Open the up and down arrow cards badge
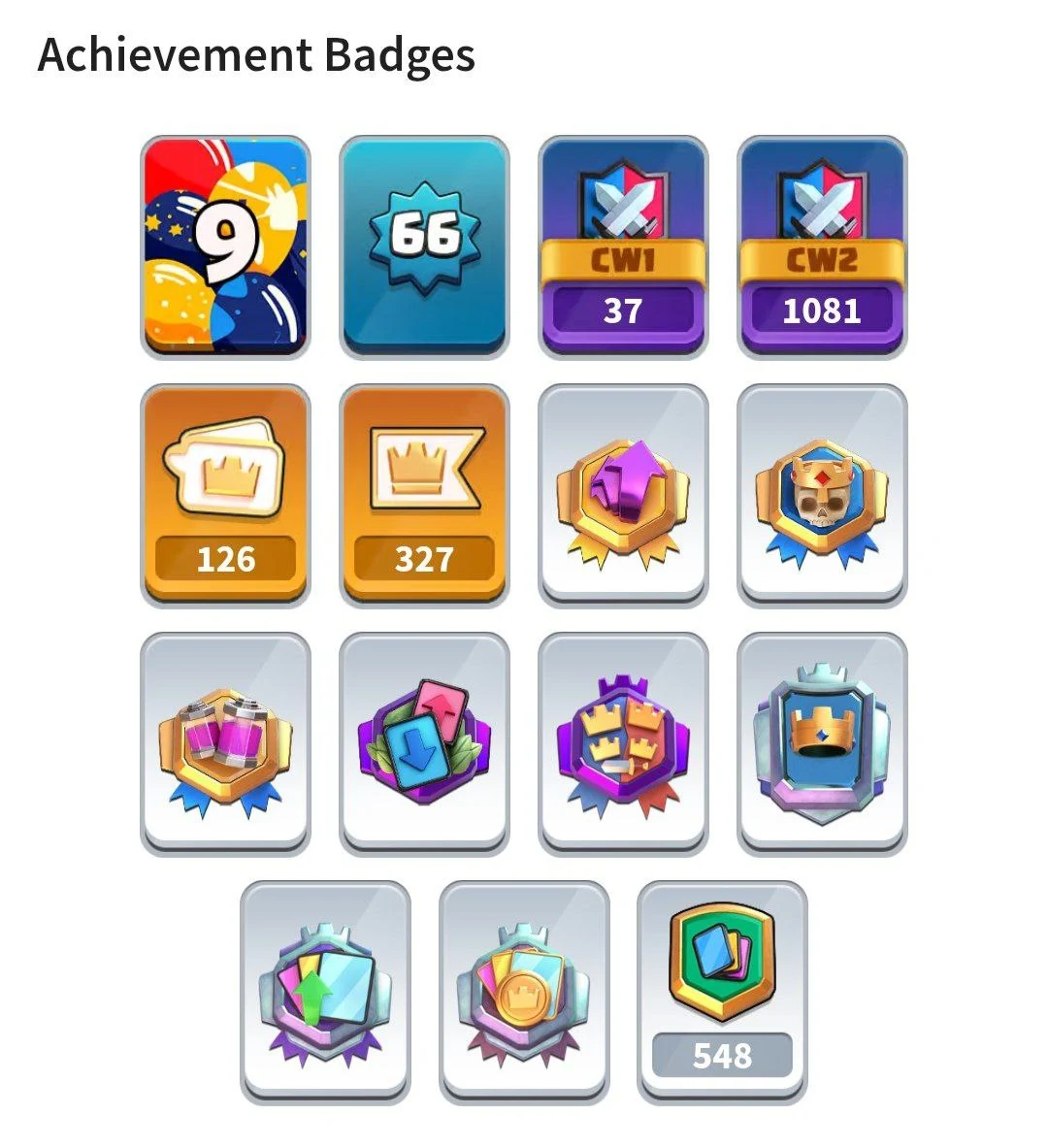The image size is (1048, 1148). (424, 743)
